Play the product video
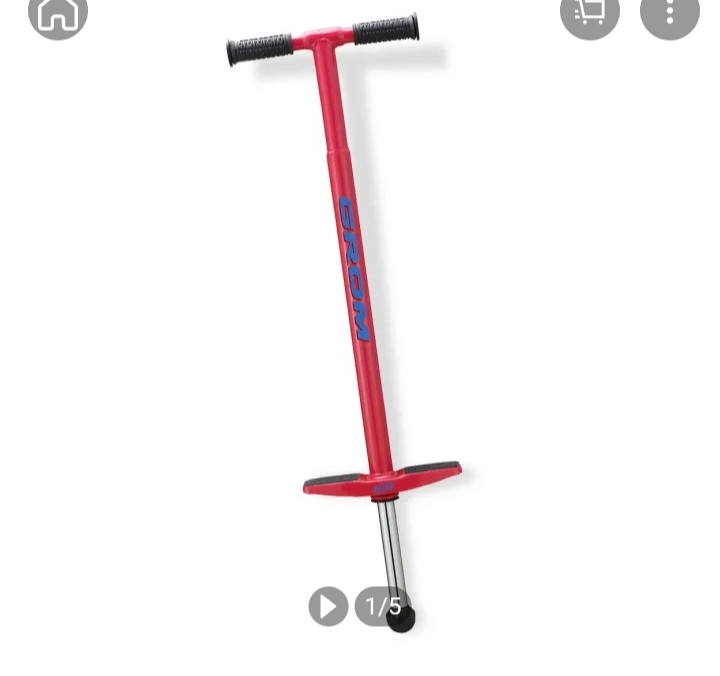 pos(328,606)
